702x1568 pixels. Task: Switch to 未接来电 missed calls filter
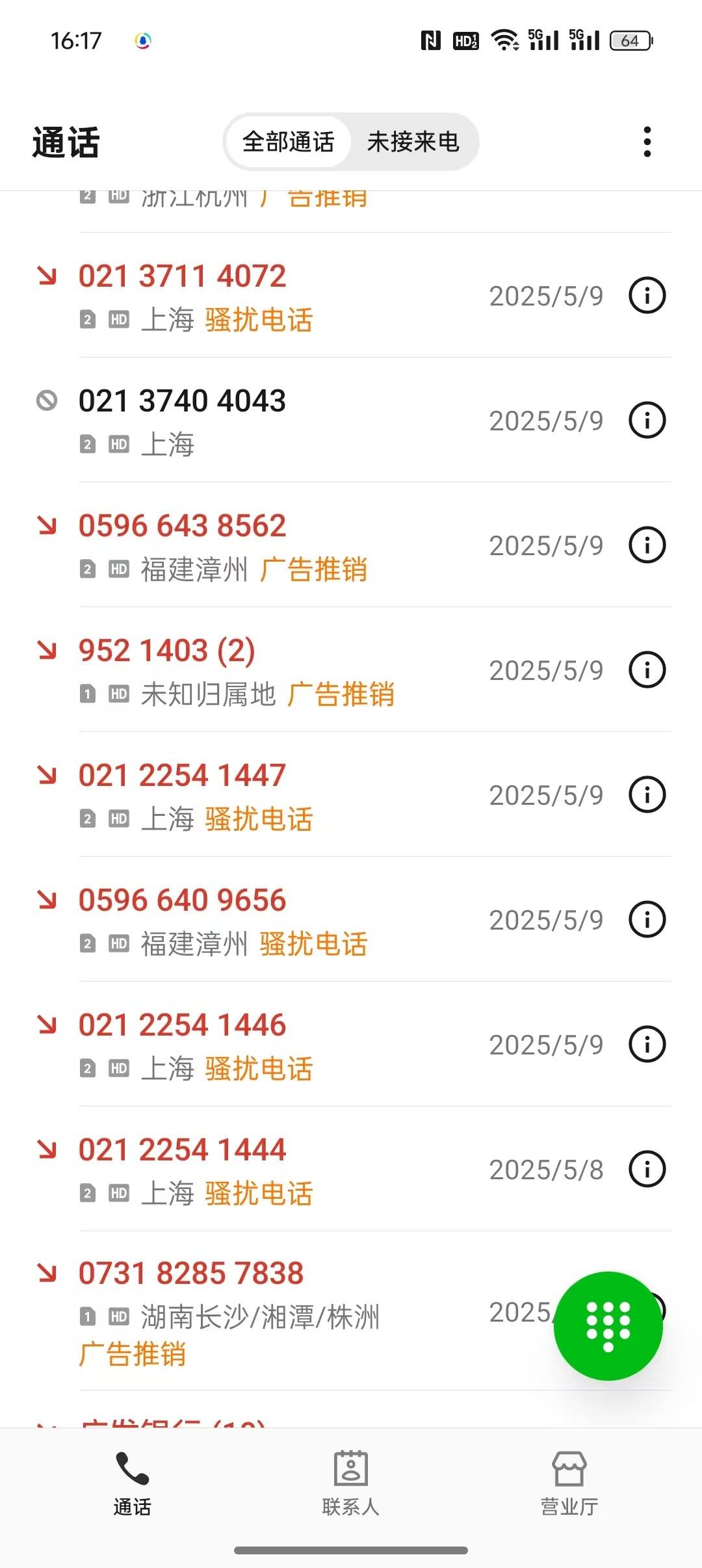click(x=413, y=142)
